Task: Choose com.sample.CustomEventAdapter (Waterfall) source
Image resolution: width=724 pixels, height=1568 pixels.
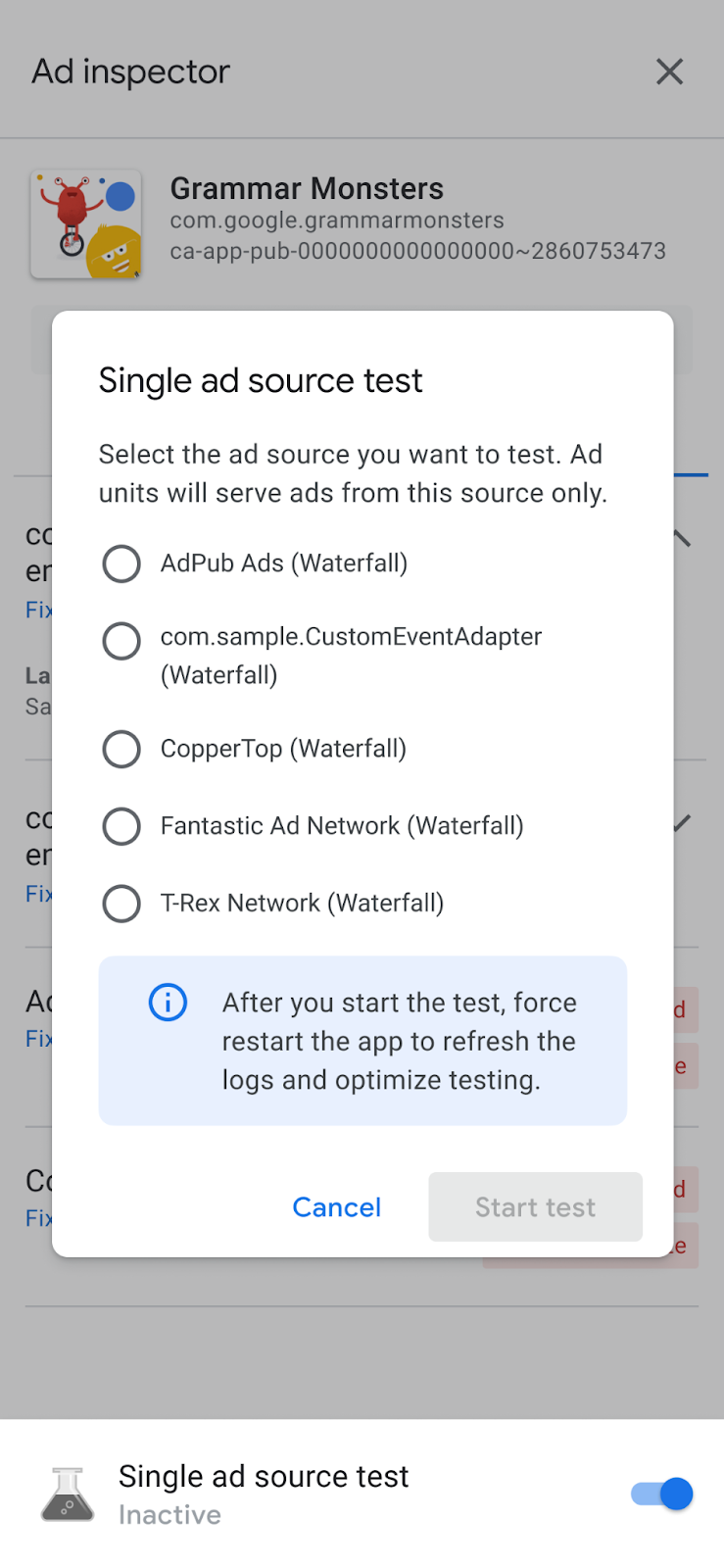Action: 121,642
